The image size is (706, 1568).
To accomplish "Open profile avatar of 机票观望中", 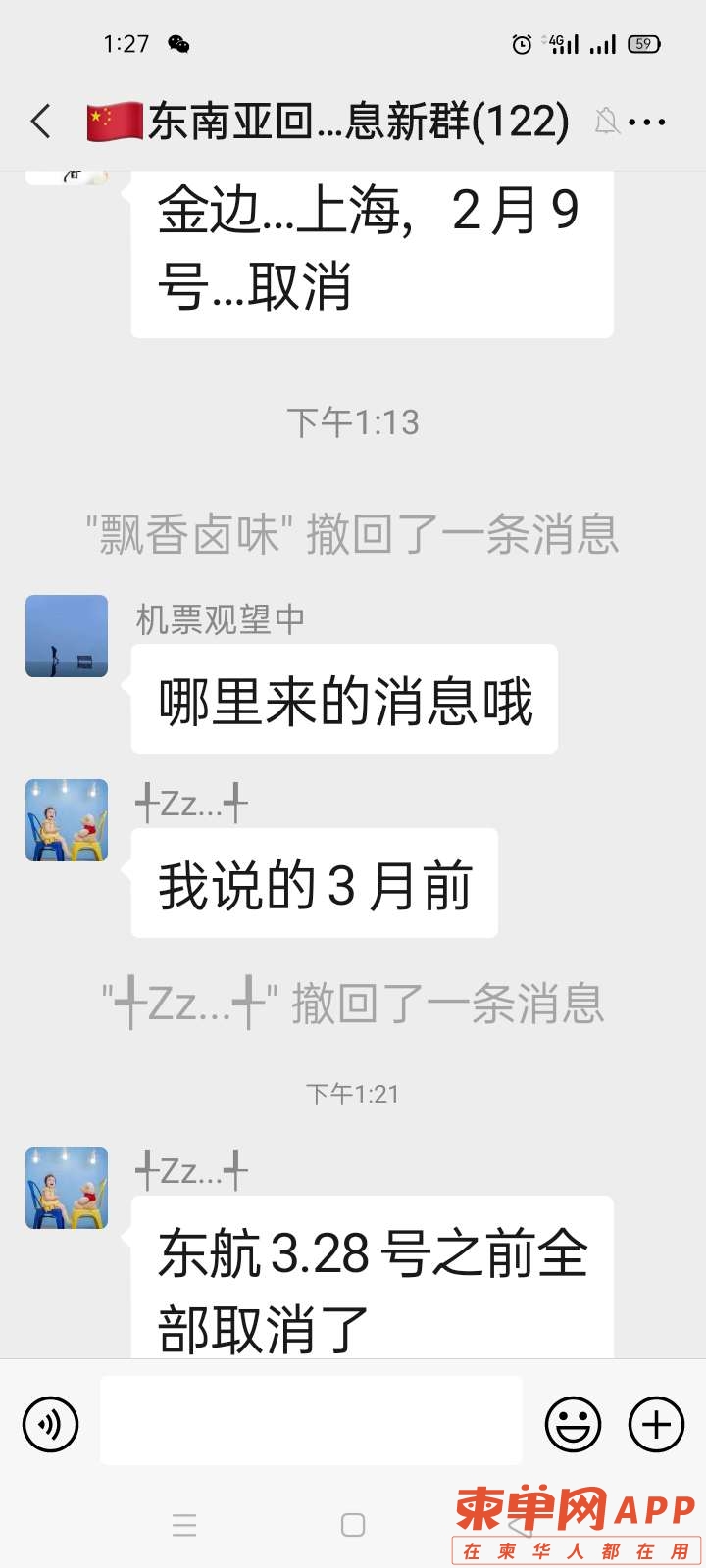I will click(x=67, y=636).
